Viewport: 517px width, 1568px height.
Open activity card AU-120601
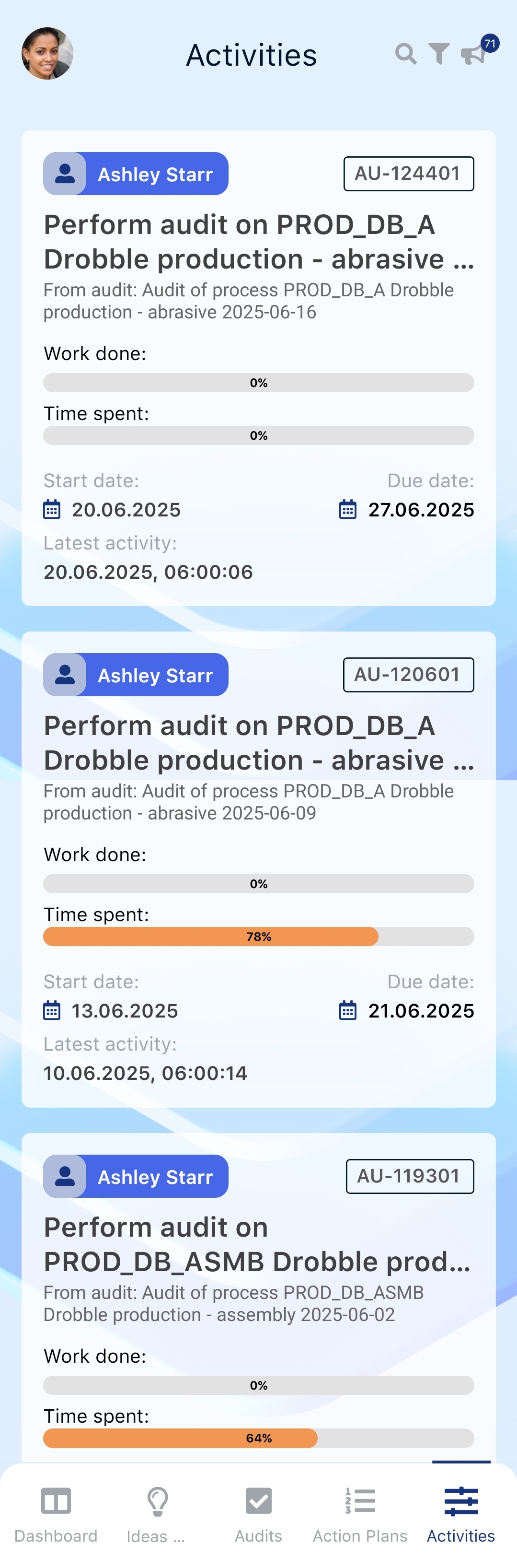click(259, 743)
